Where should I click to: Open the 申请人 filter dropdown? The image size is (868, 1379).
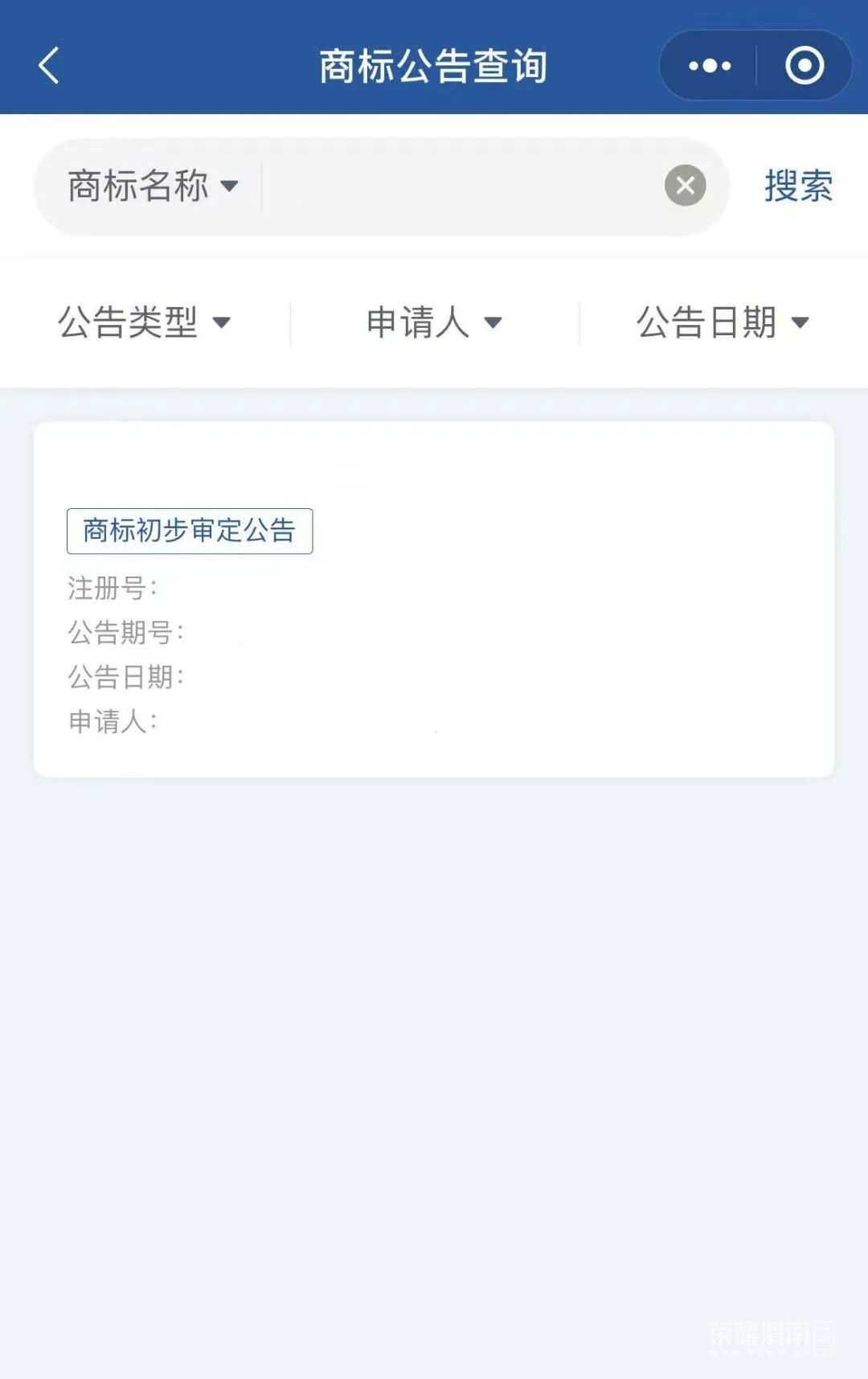coord(434,322)
